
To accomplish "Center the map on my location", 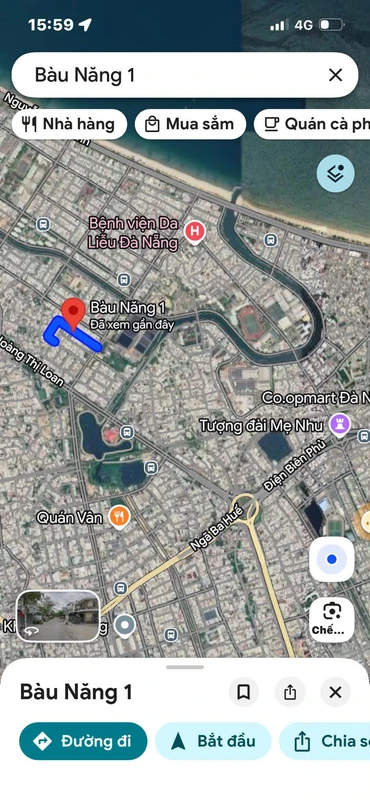I will 332,559.
